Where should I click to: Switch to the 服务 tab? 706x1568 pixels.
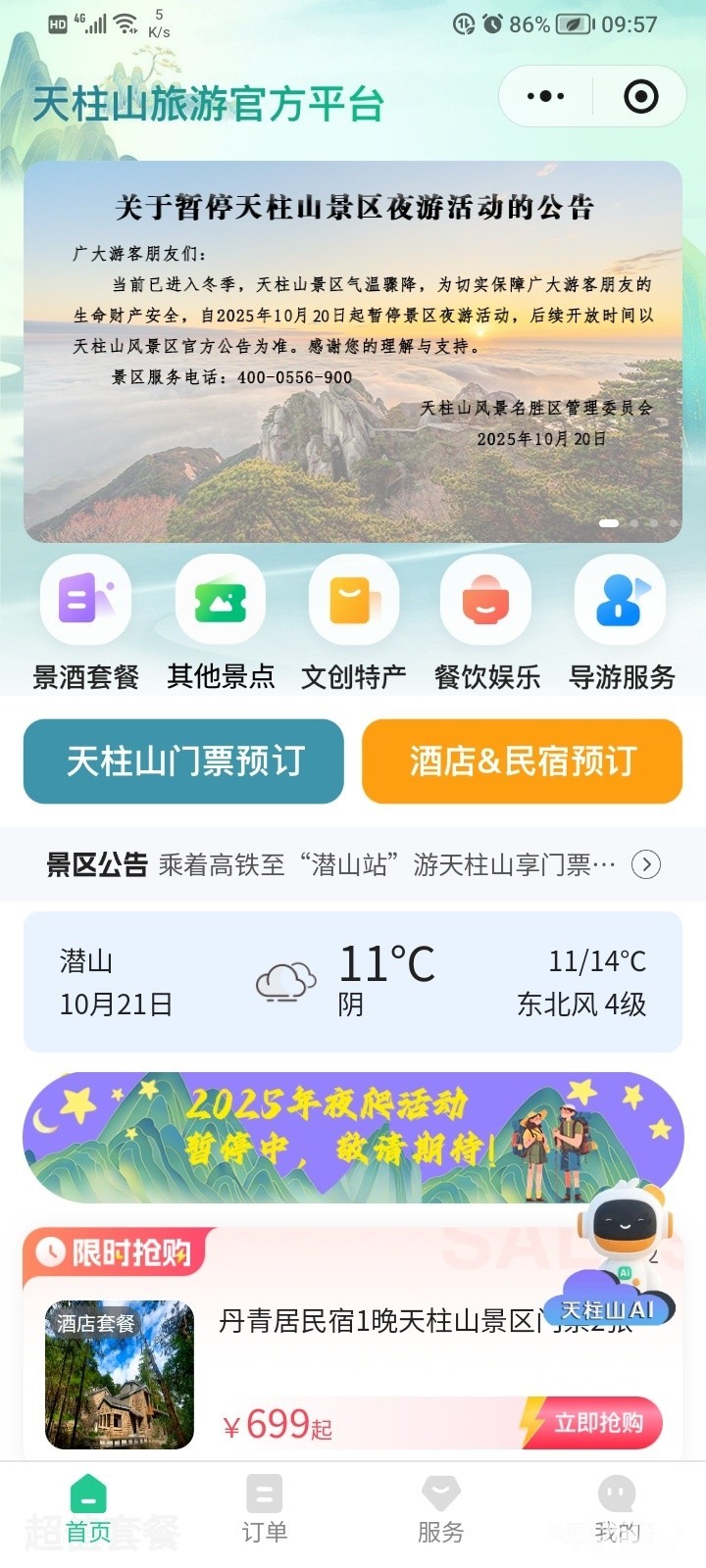[440, 1510]
